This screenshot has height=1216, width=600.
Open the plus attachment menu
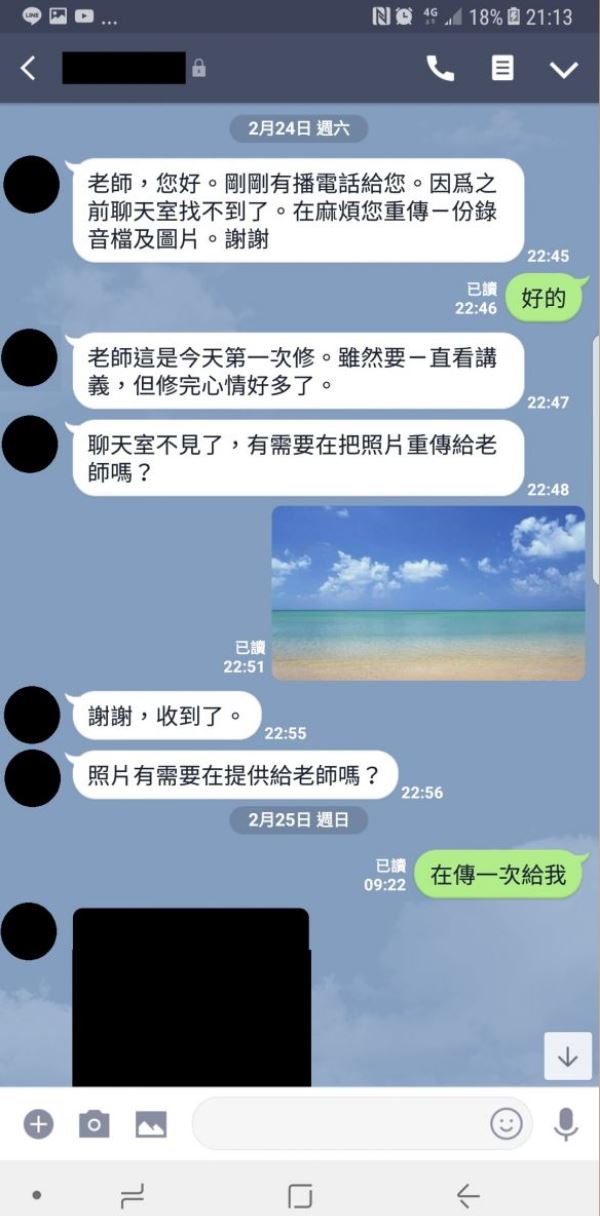click(38, 1124)
